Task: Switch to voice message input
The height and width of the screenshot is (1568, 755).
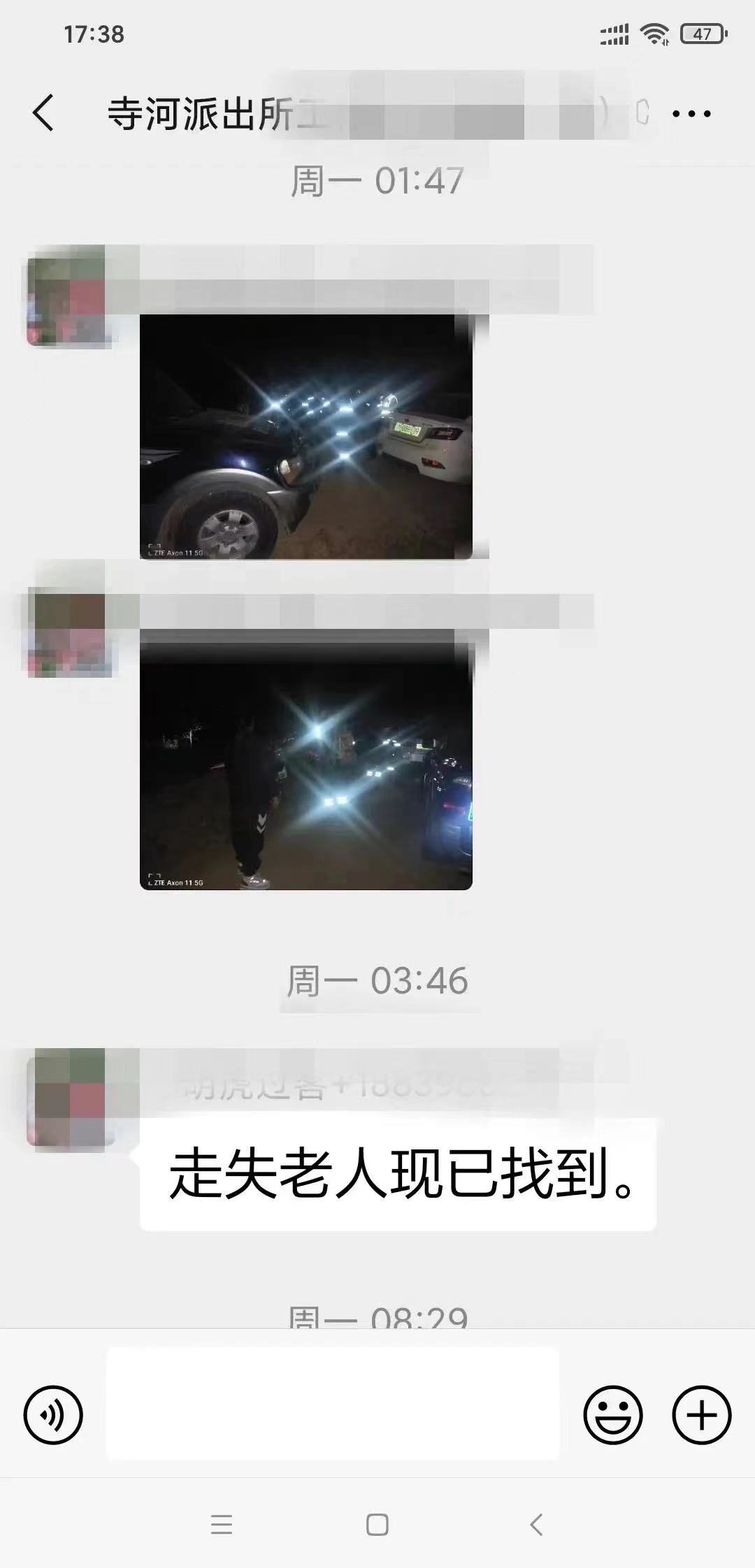Action: tap(53, 1414)
